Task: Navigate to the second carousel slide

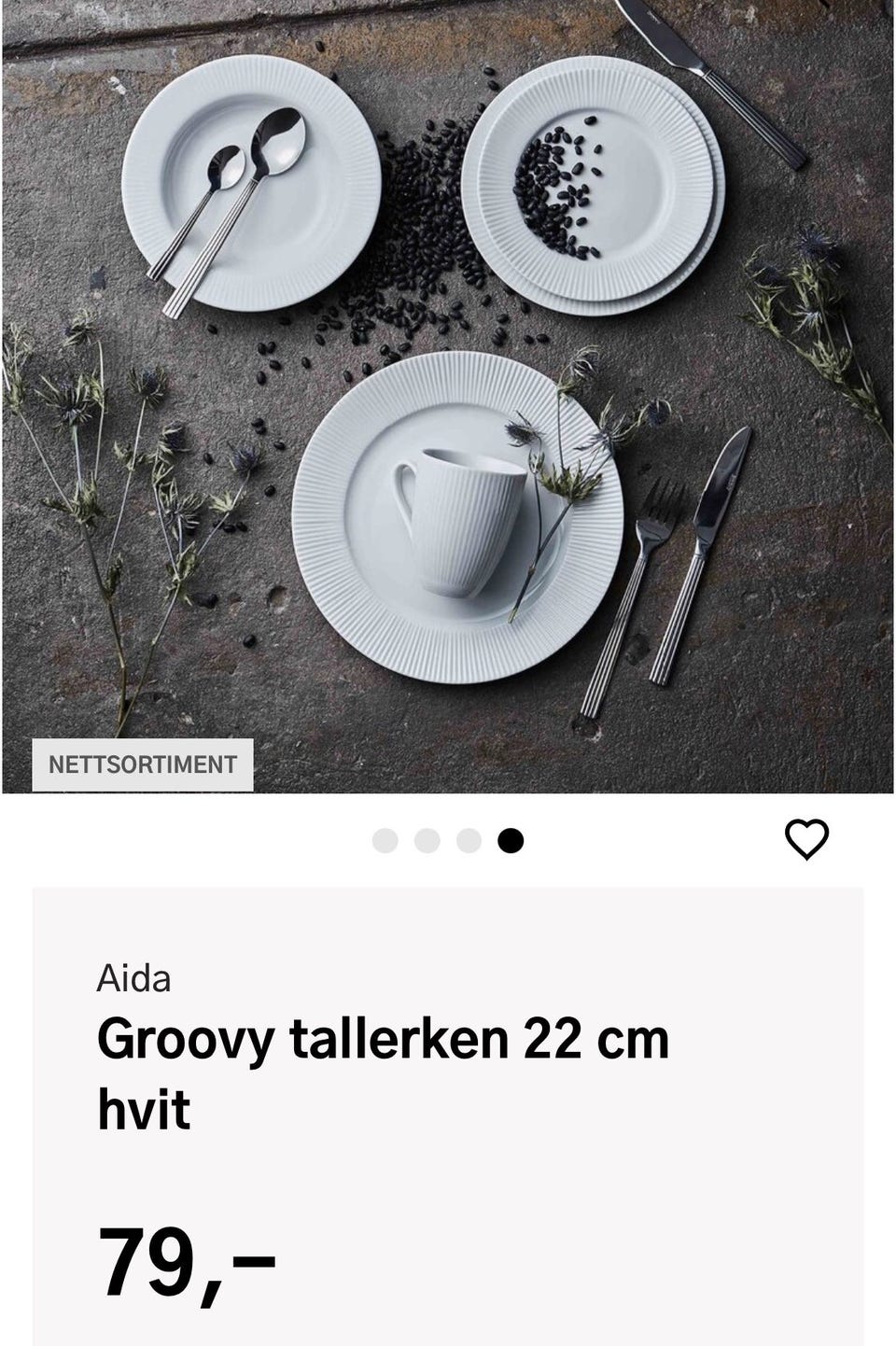Action: click(x=427, y=839)
